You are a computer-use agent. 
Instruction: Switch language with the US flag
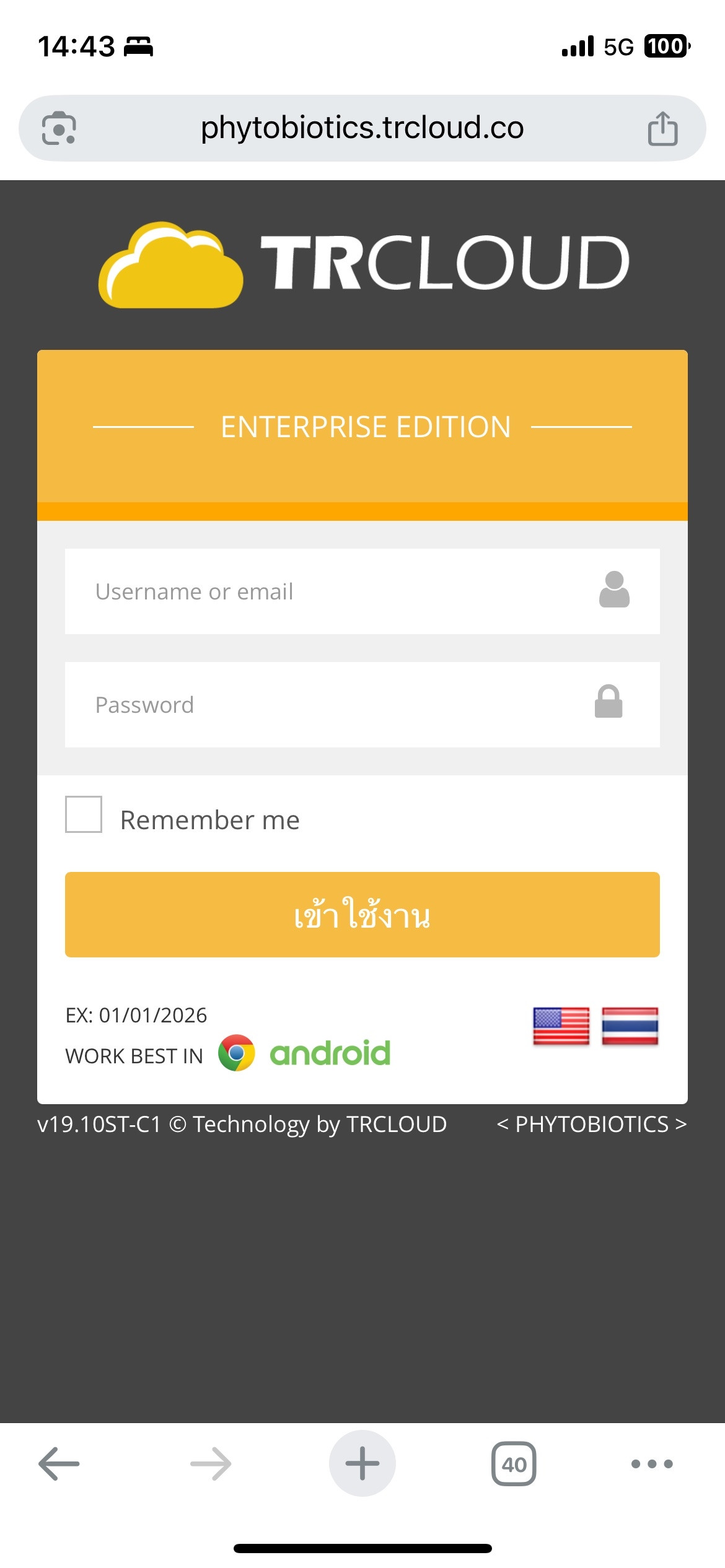tap(561, 1026)
